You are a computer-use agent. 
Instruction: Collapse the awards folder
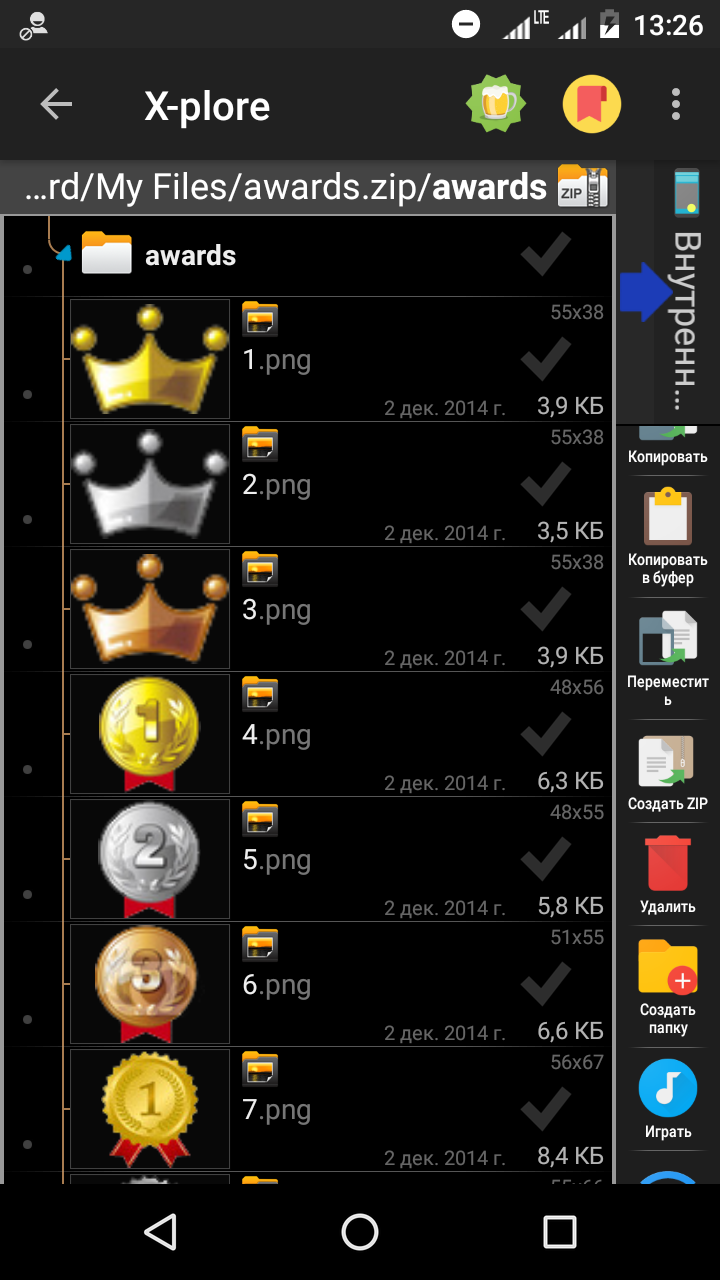click(x=63, y=255)
